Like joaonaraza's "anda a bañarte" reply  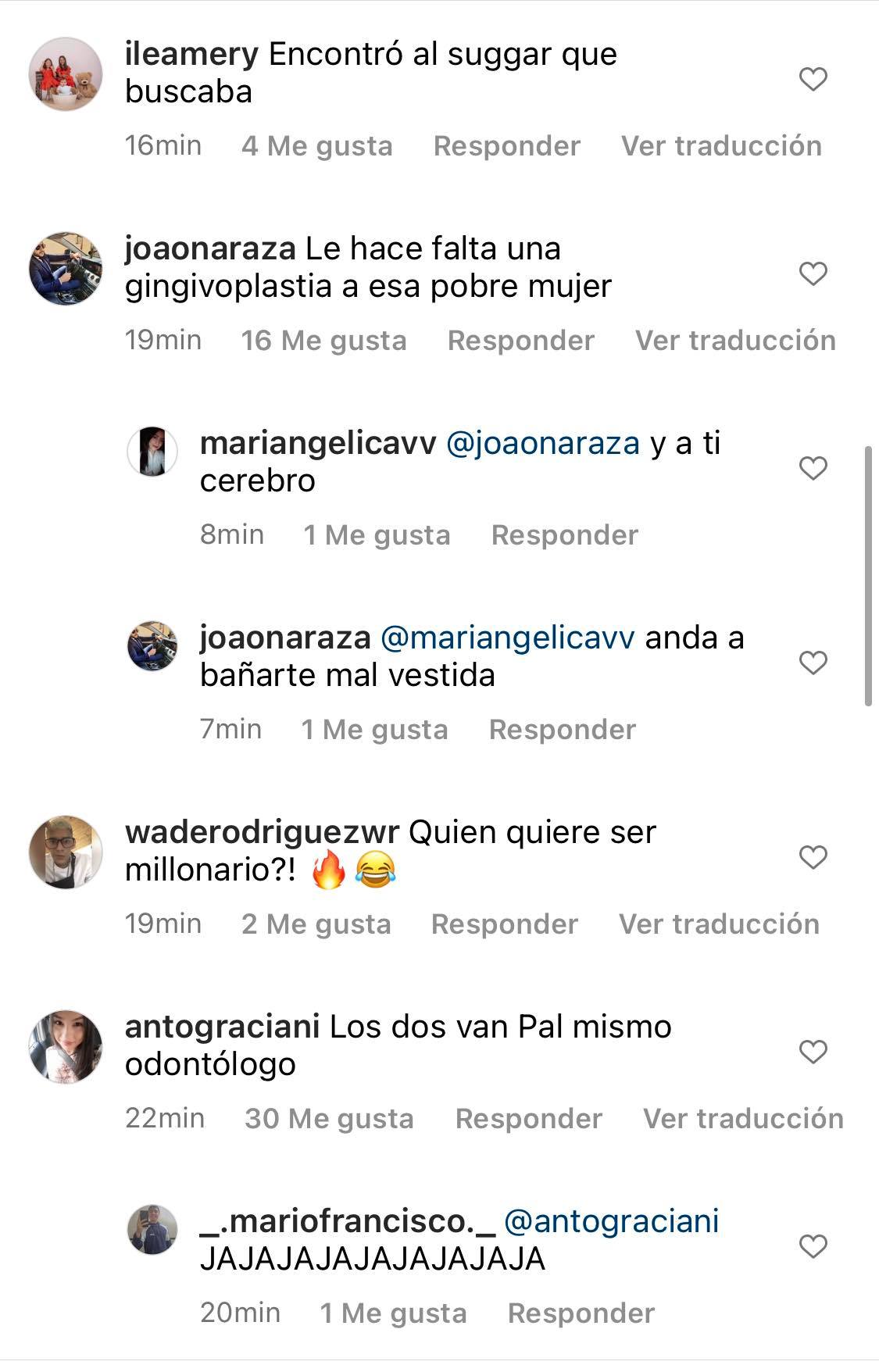point(813,663)
